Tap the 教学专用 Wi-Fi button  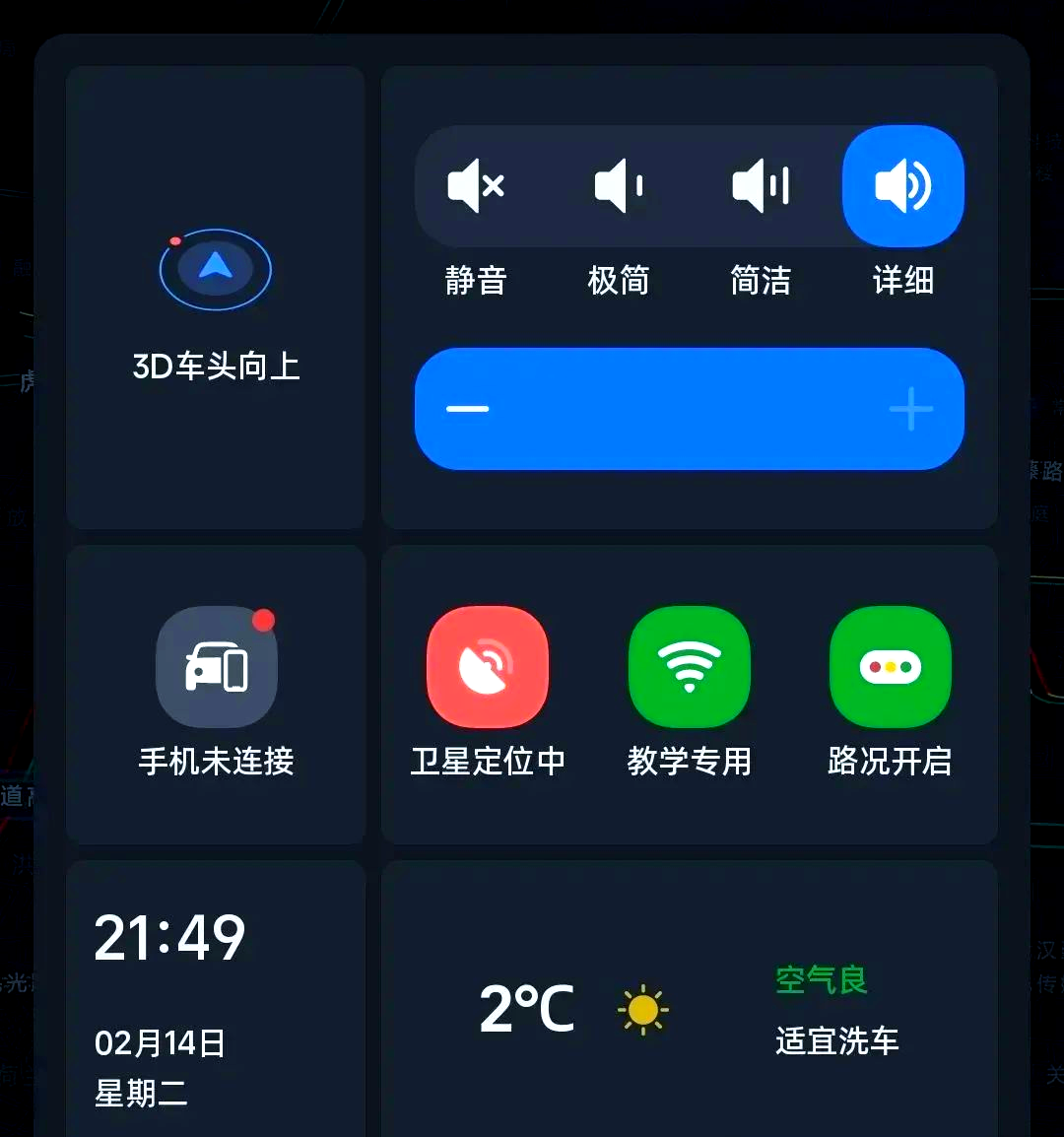[x=689, y=667]
